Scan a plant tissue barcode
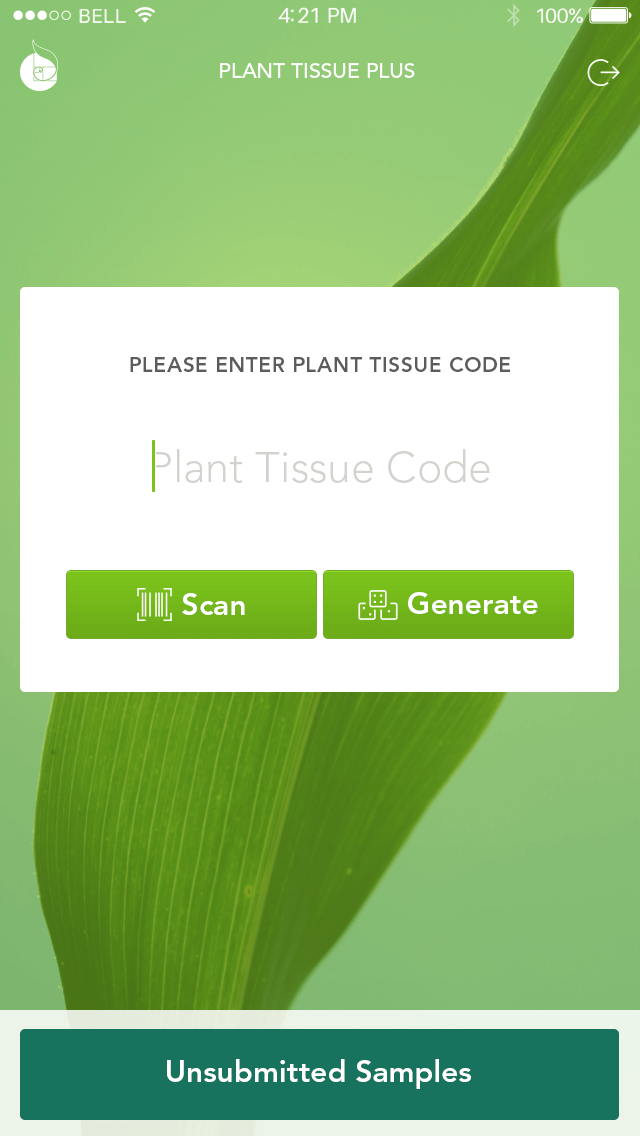640x1136 pixels. (191, 604)
